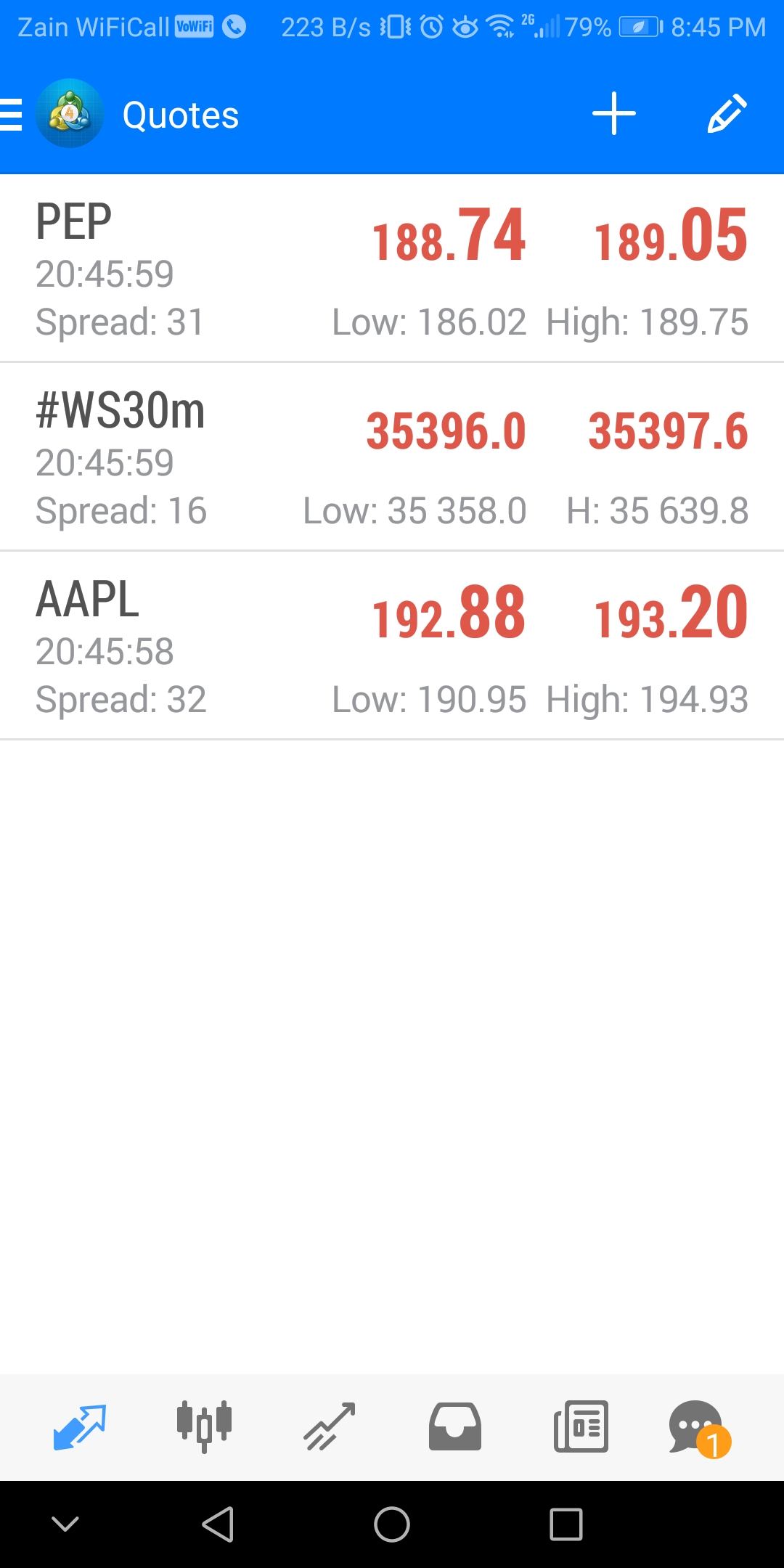This screenshot has height=1568, width=784.
Task: Switch to the Quotes tab
Action: pos(80,1427)
